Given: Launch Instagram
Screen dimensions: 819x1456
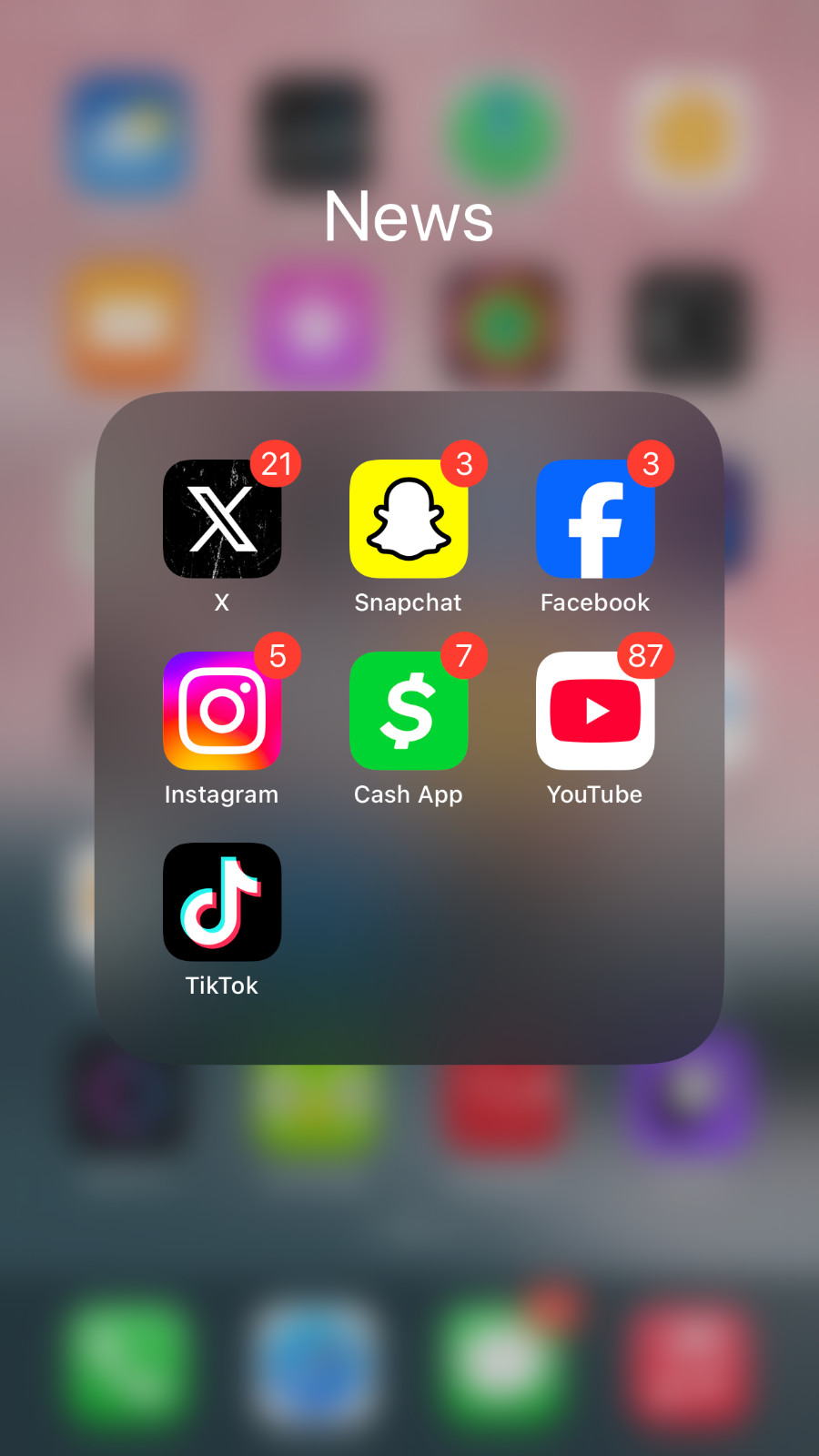Looking at the screenshot, I should (222, 711).
